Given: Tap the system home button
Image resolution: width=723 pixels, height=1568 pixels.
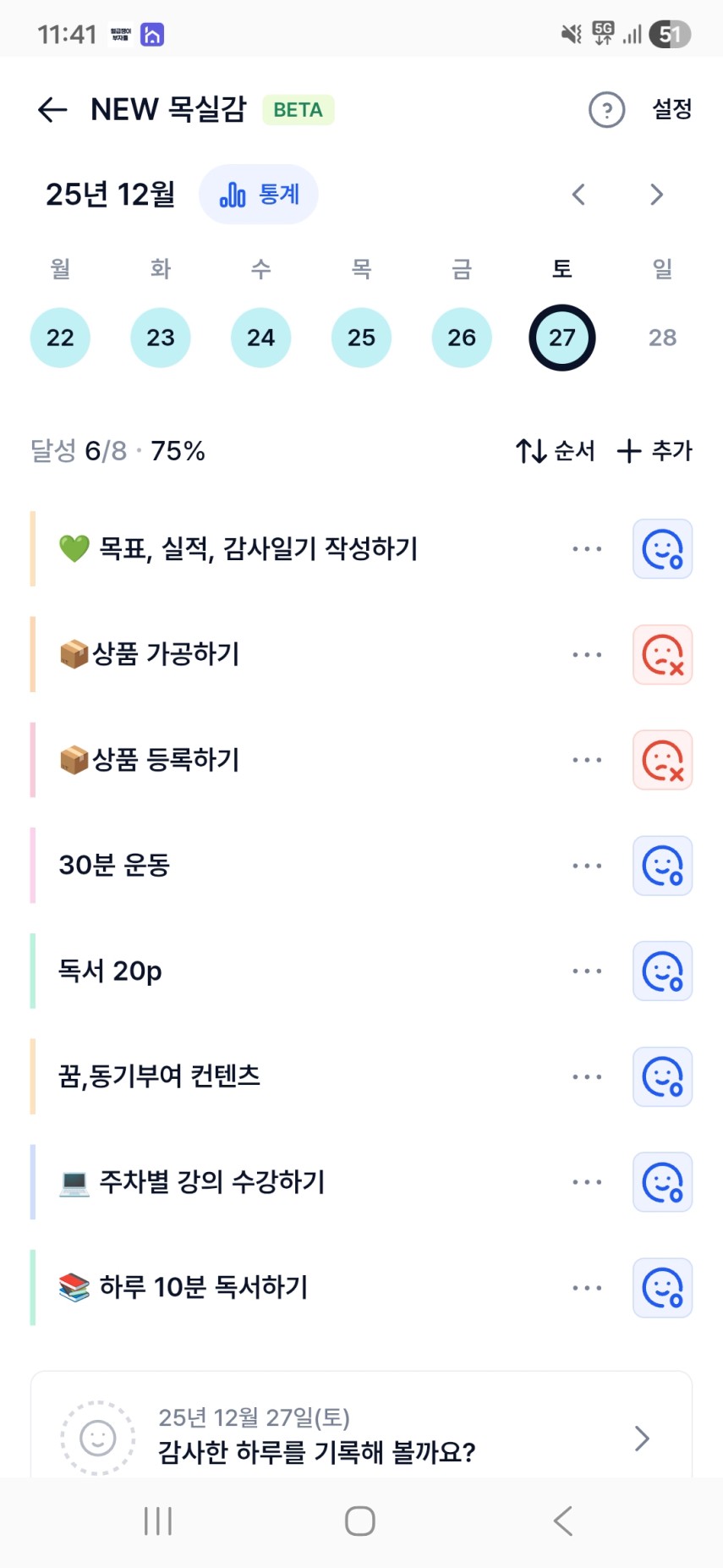Looking at the screenshot, I should coord(360,1521).
